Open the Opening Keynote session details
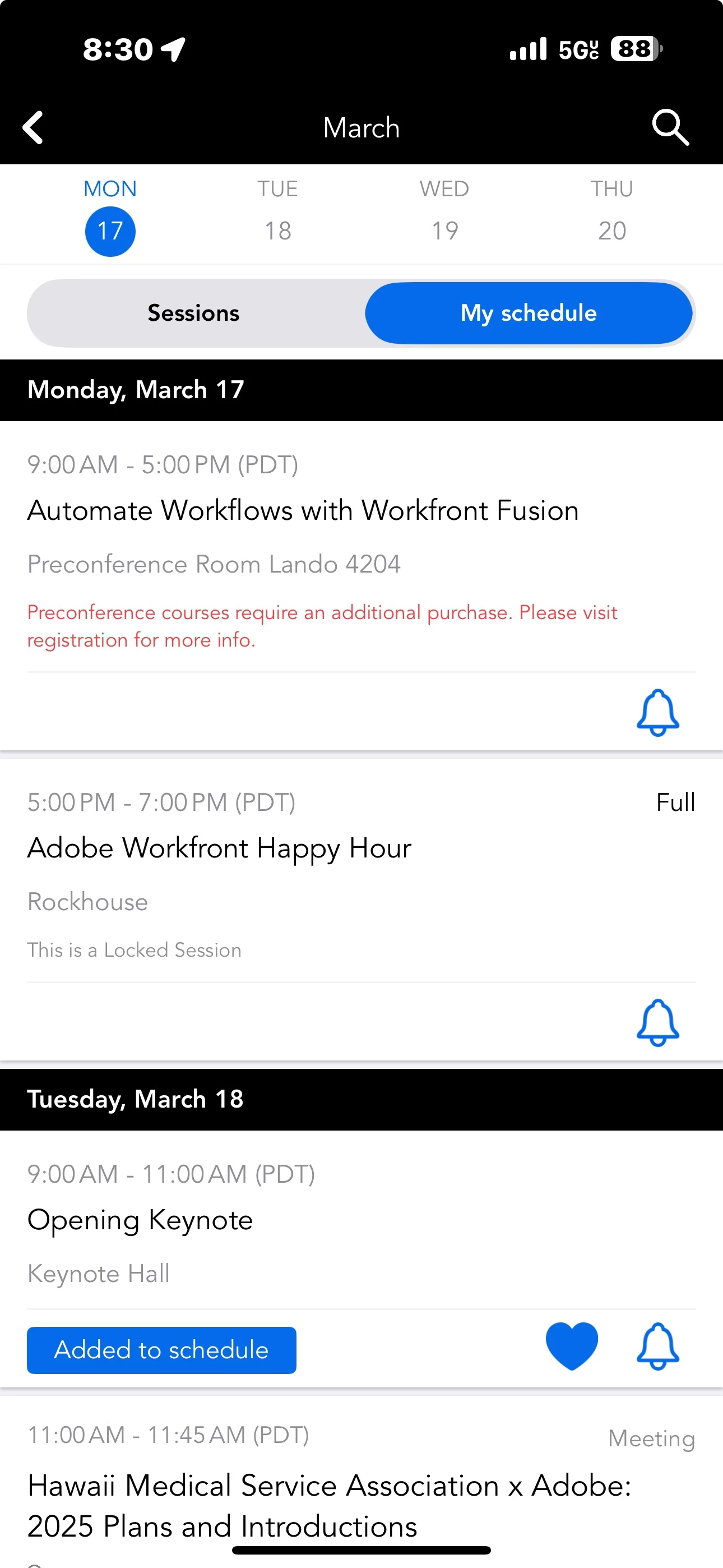Image resolution: width=723 pixels, height=1568 pixels. (x=140, y=1220)
